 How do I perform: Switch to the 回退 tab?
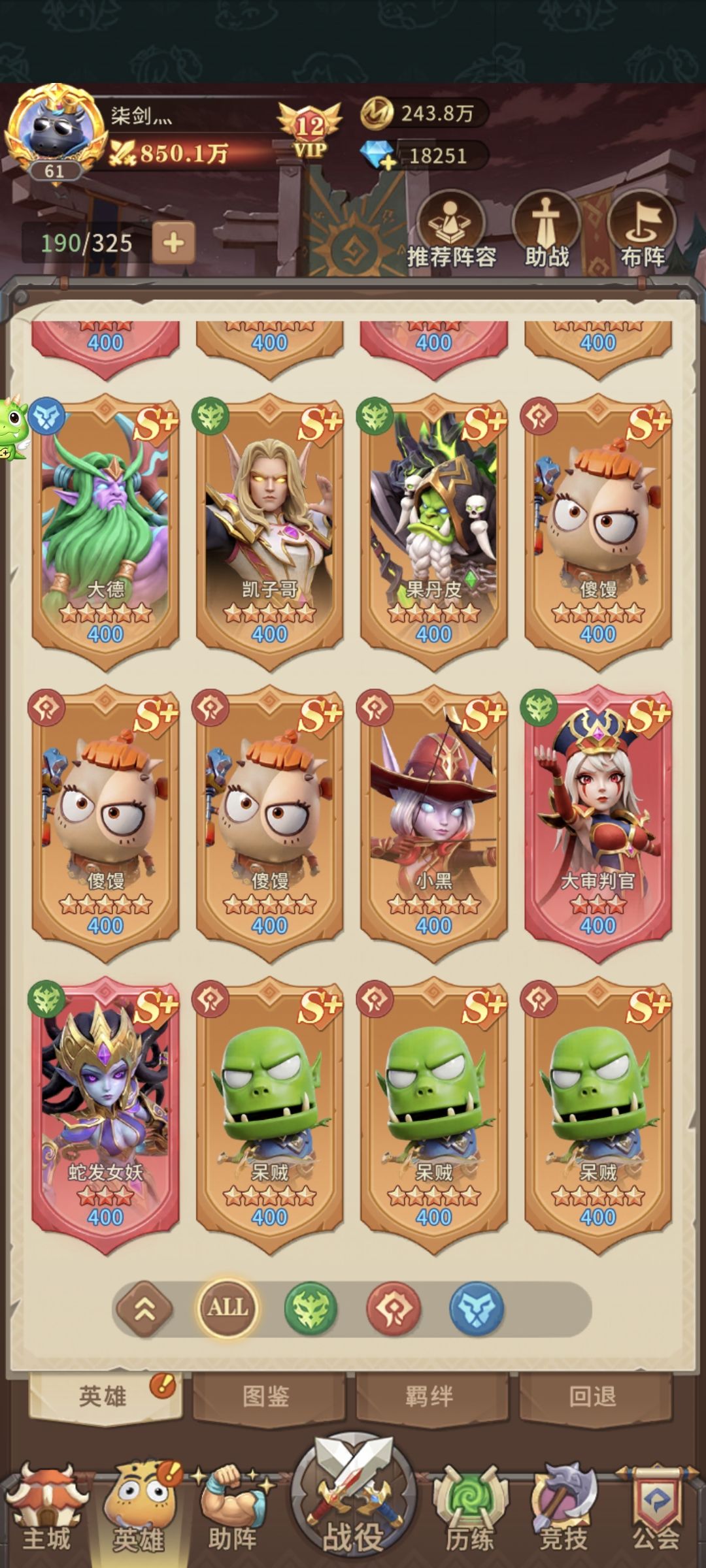pos(593,1396)
